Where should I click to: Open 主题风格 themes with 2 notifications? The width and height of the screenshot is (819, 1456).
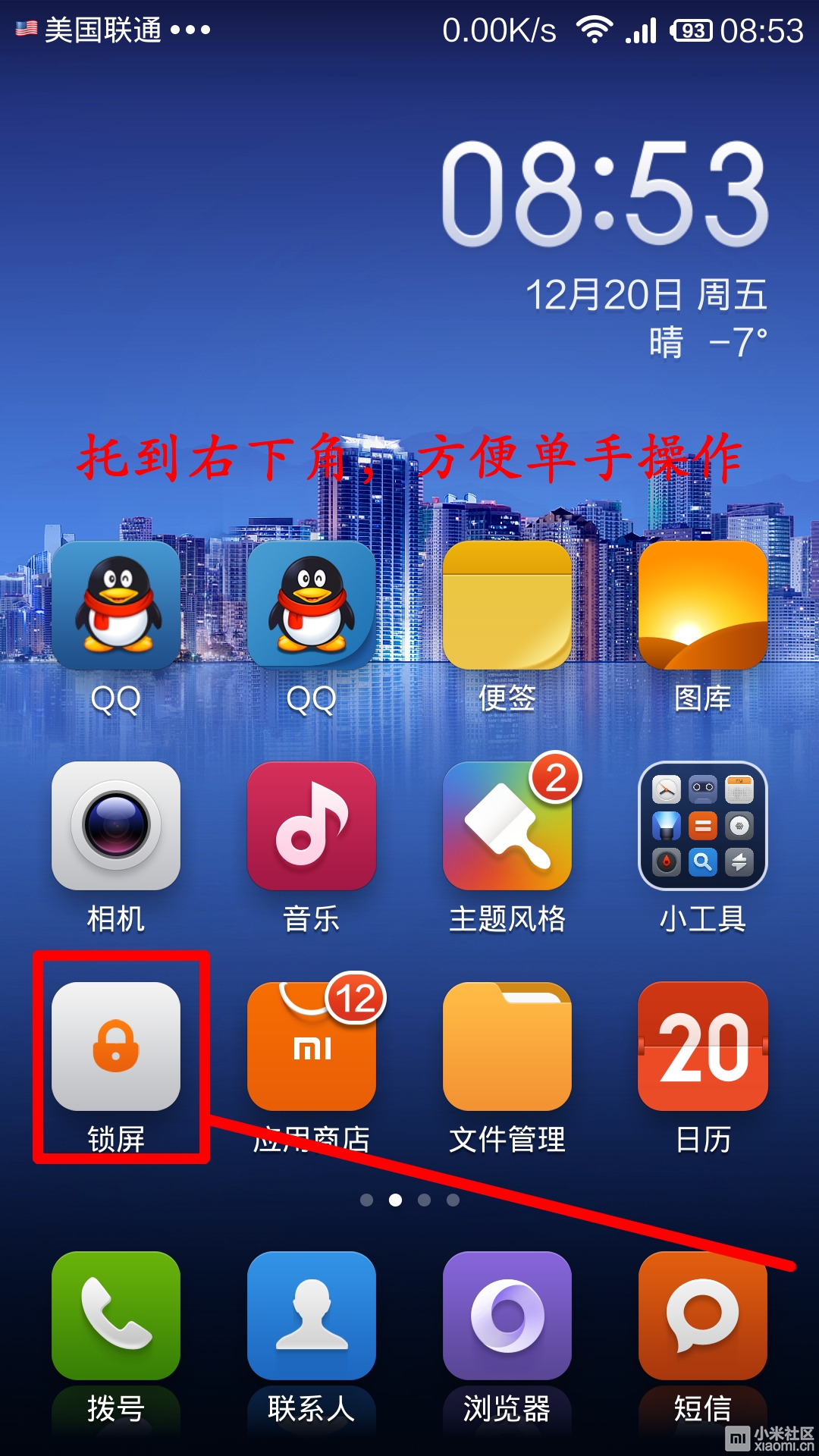click(x=508, y=827)
